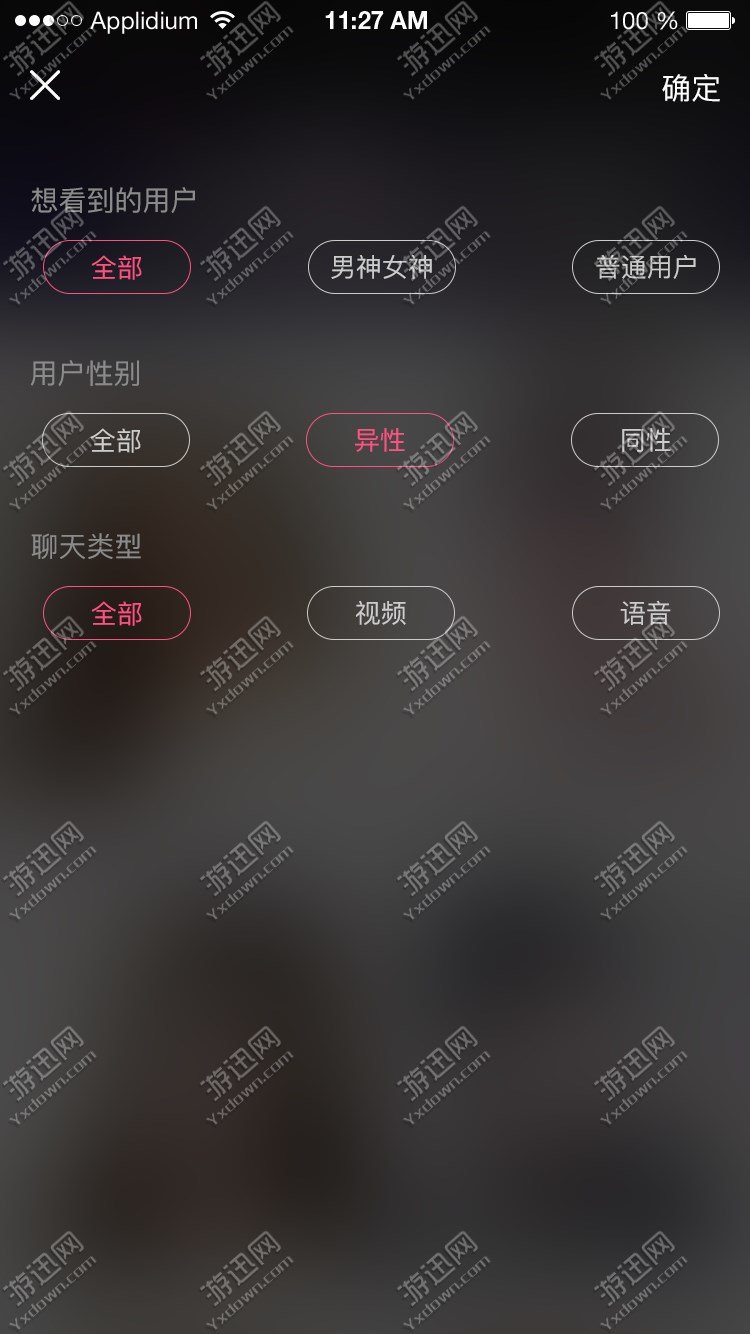The image size is (750, 1334).
Task: Choose 视频 chat type
Action: pyautogui.click(x=380, y=613)
